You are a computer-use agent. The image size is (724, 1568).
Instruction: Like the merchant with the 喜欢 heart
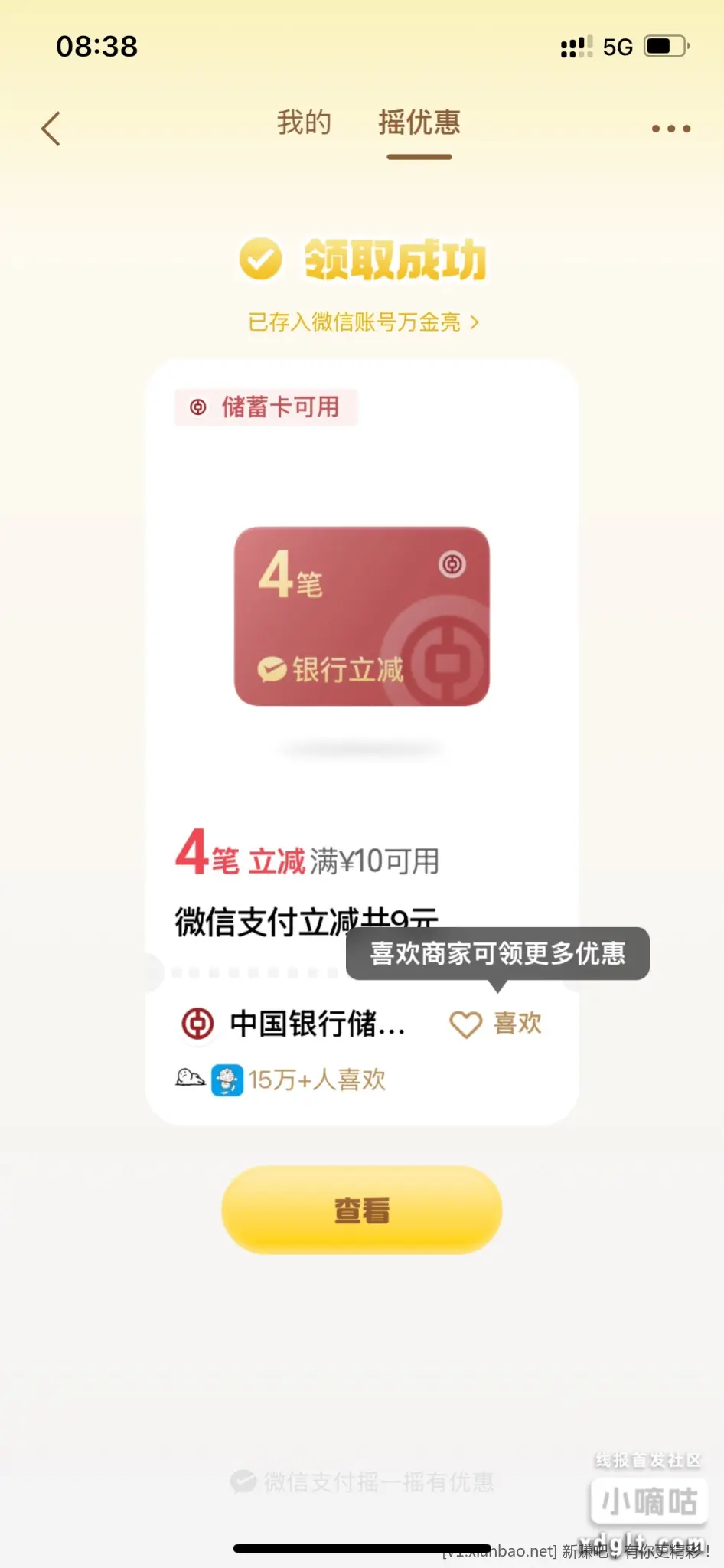point(496,1024)
